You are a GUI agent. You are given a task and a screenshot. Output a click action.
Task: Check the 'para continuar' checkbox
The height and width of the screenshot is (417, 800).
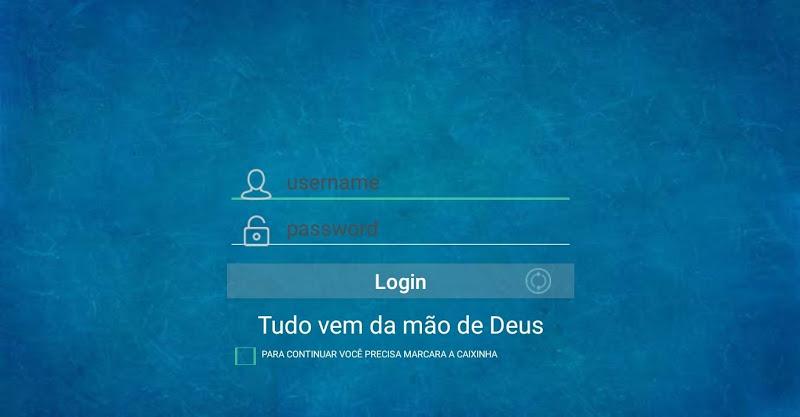tap(245, 356)
